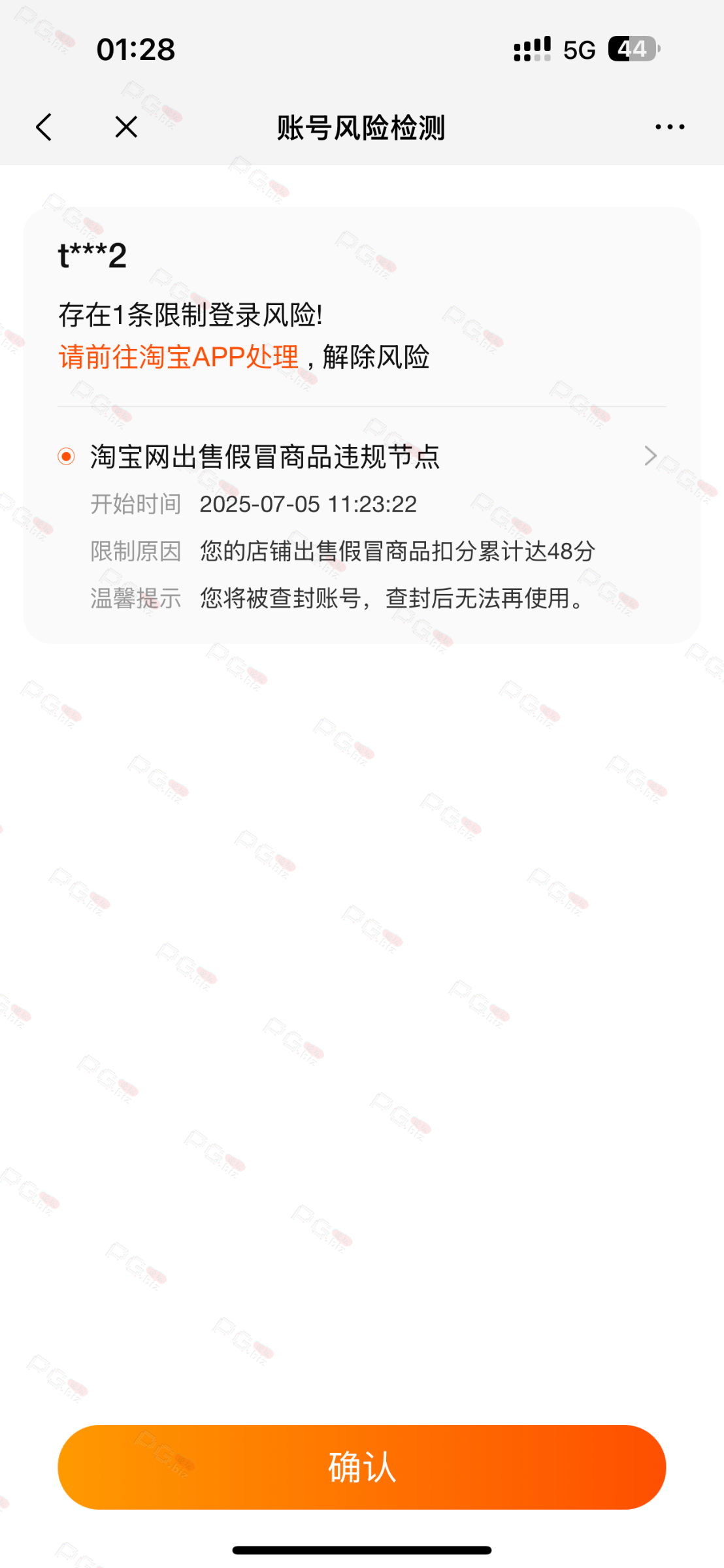Open the 请前往淘宝APP处理 link
This screenshot has width=724, height=1568.
178,357
